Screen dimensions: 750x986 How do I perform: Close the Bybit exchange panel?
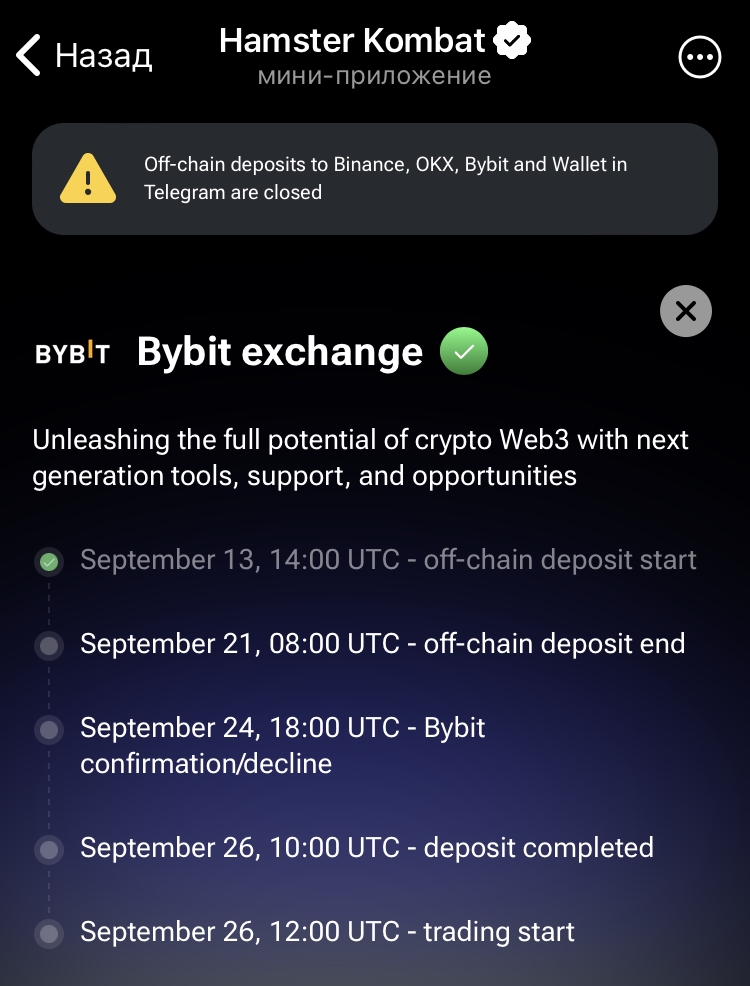686,311
